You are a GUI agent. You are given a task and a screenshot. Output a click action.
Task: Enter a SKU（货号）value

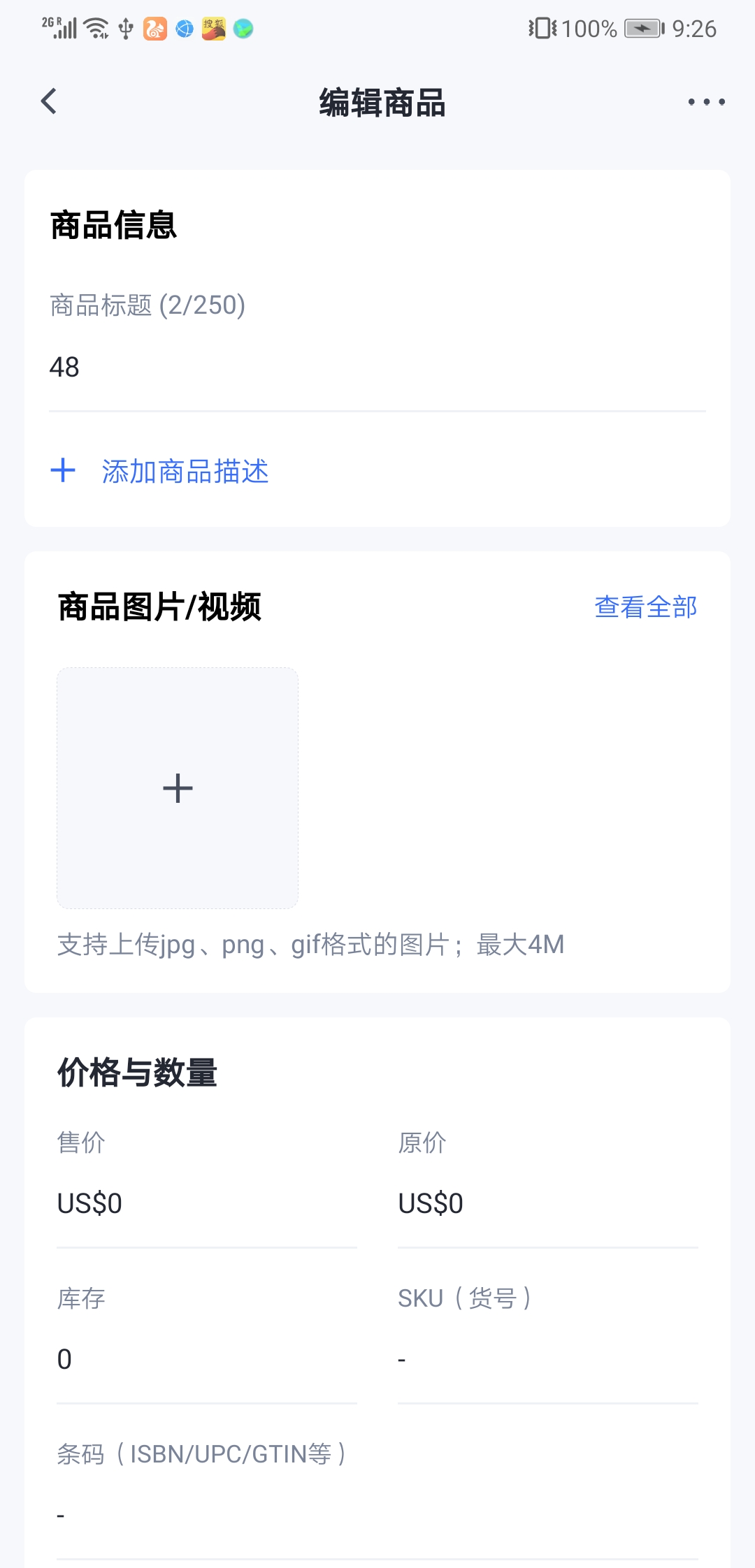pos(548,1359)
